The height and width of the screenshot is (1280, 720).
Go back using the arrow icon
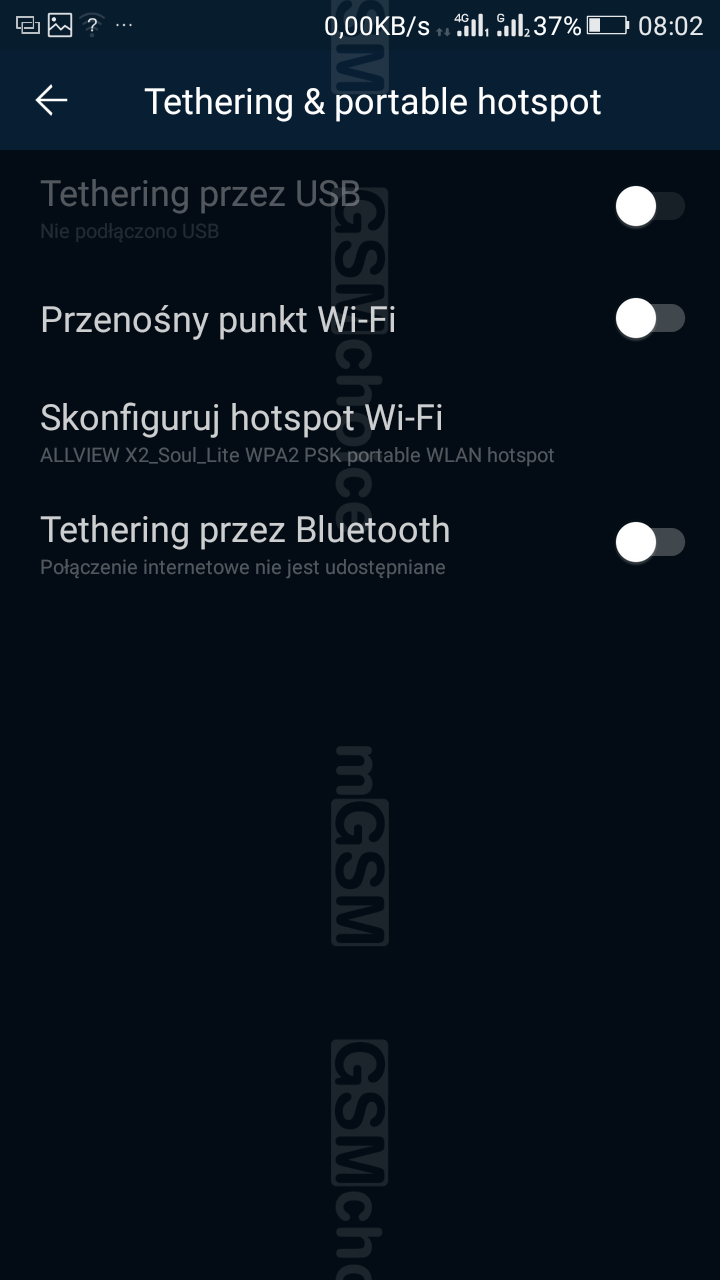(x=51, y=100)
